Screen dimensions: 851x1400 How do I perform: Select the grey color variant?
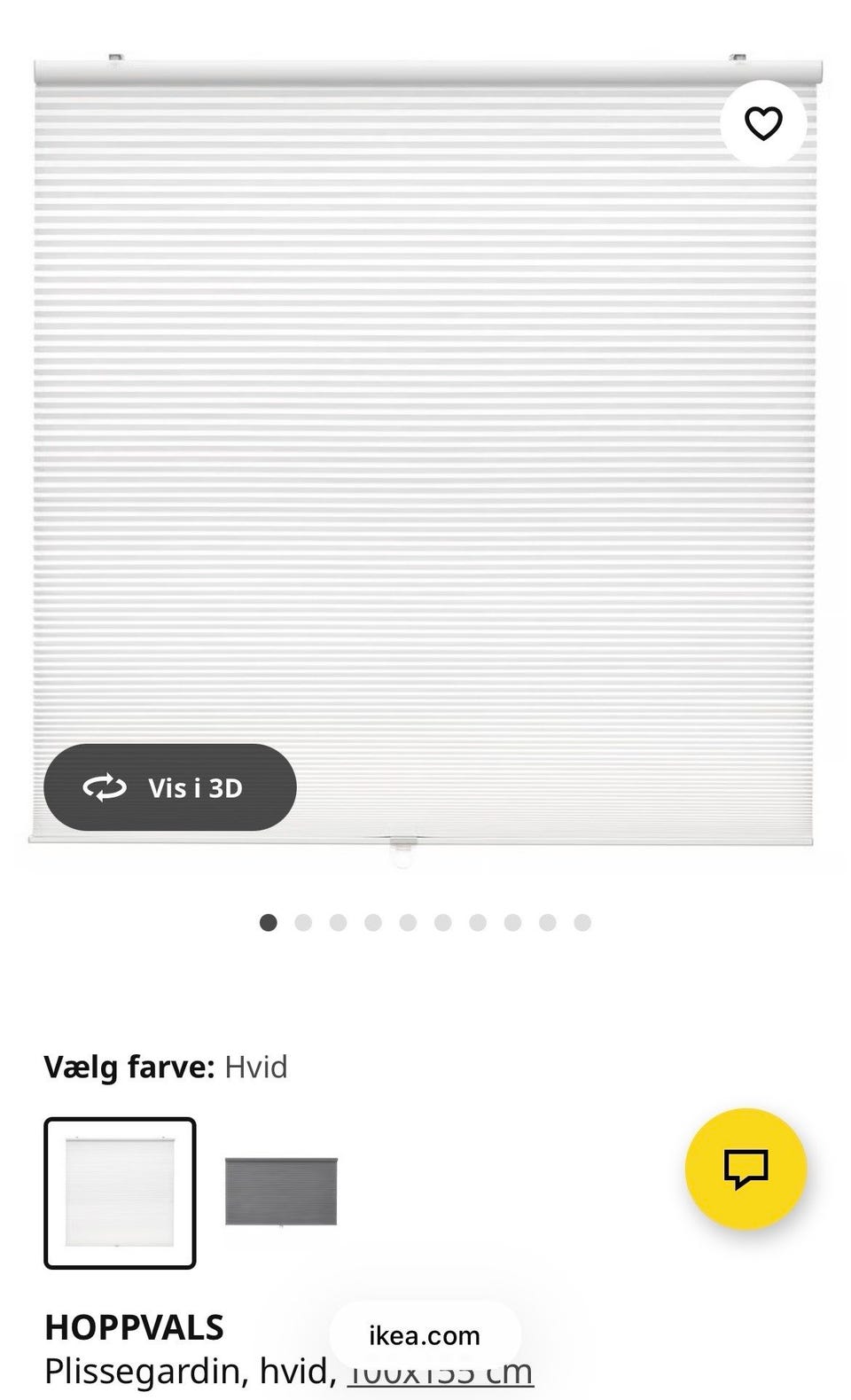(281, 1192)
